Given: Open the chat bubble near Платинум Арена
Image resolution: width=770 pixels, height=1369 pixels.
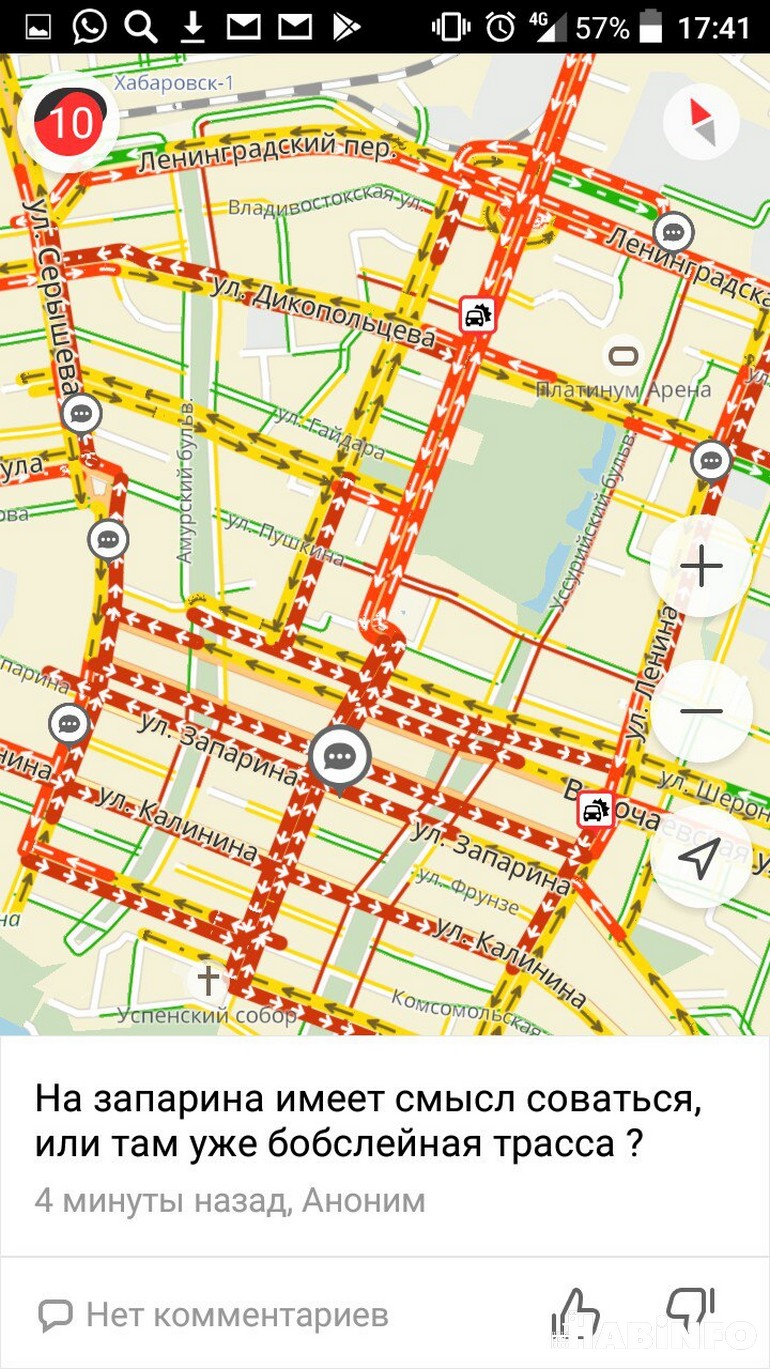Looking at the screenshot, I should coord(711,461).
